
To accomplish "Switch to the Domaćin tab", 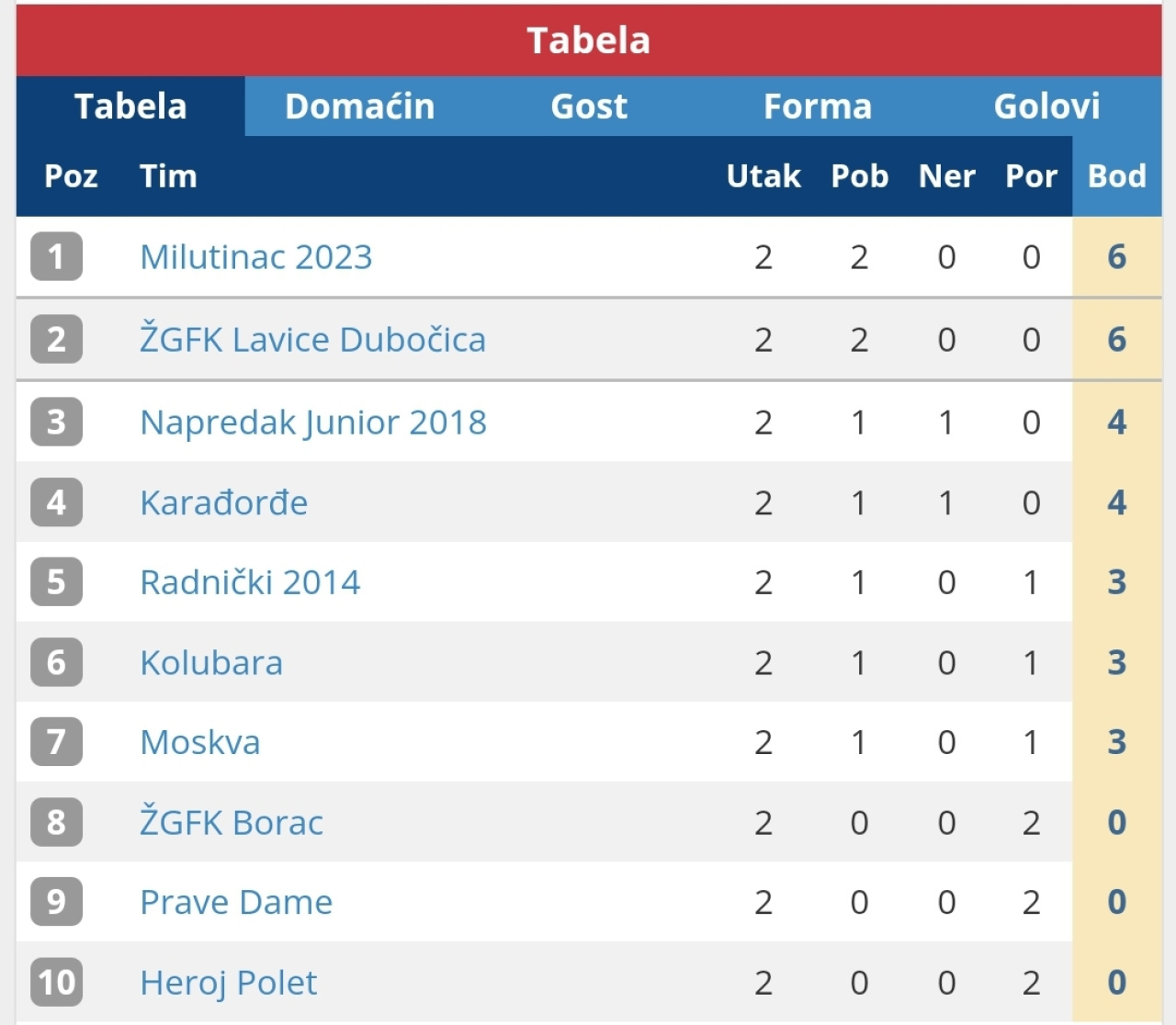I will point(359,107).
